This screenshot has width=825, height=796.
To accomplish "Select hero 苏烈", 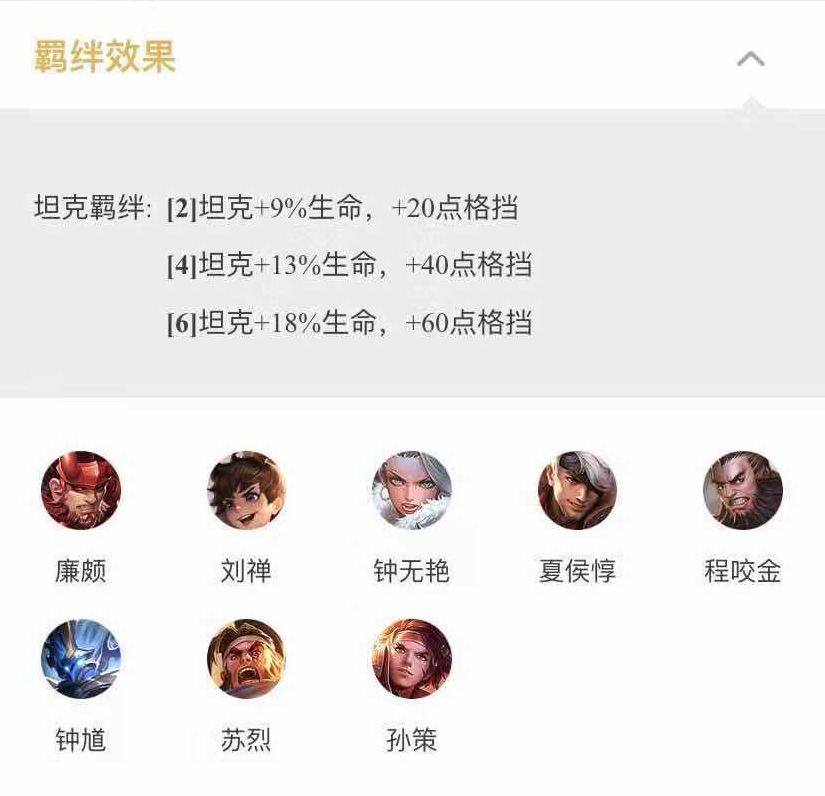I will [246, 659].
